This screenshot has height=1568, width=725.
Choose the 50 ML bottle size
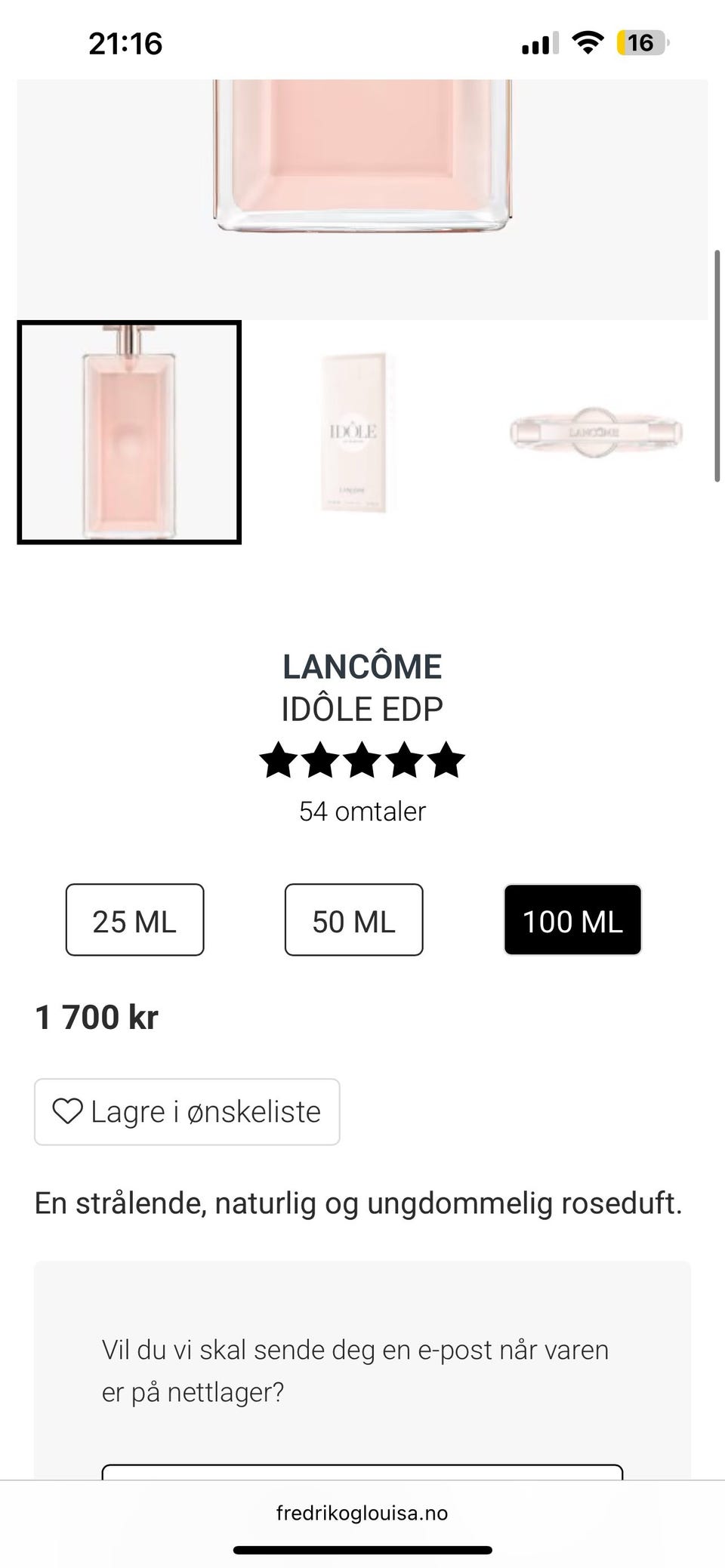(353, 920)
